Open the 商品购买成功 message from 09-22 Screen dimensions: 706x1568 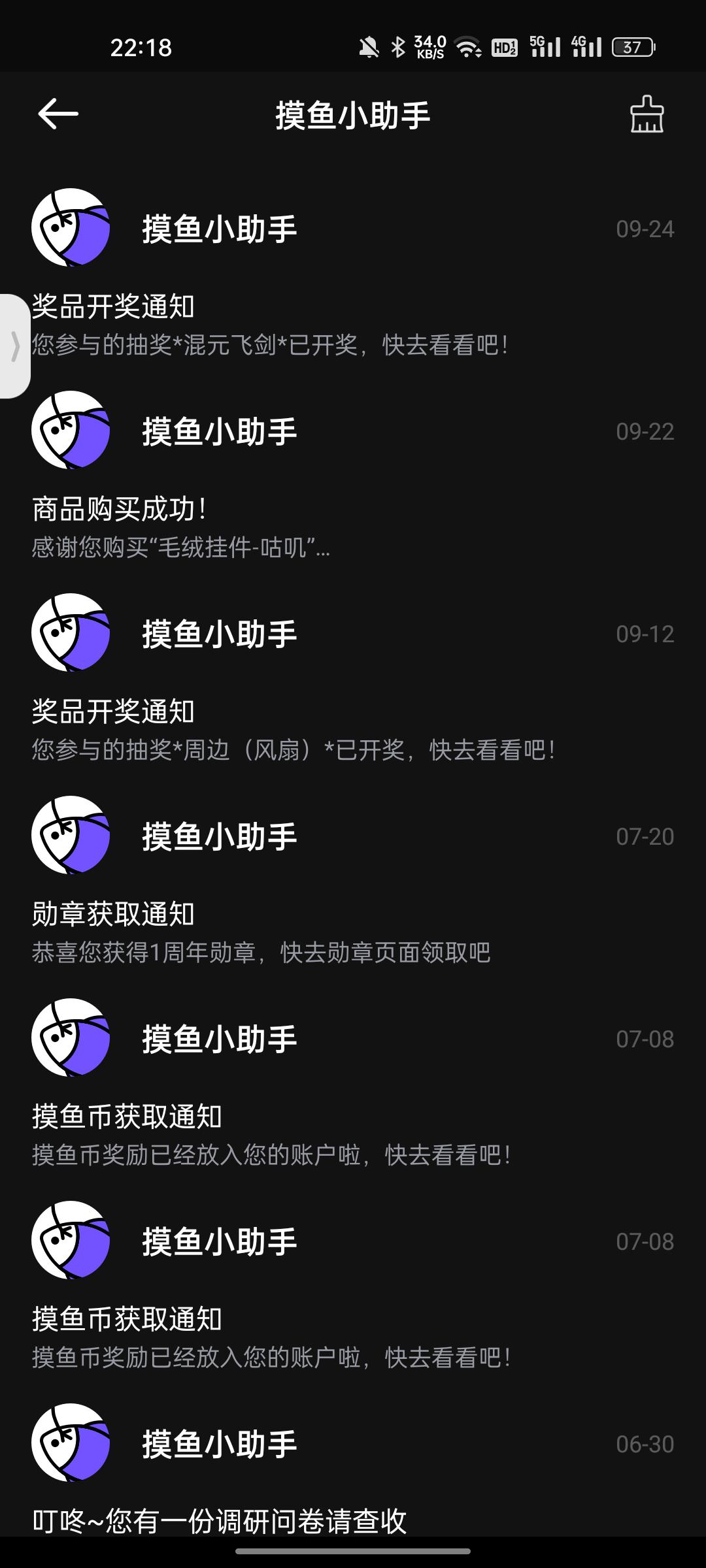353,477
